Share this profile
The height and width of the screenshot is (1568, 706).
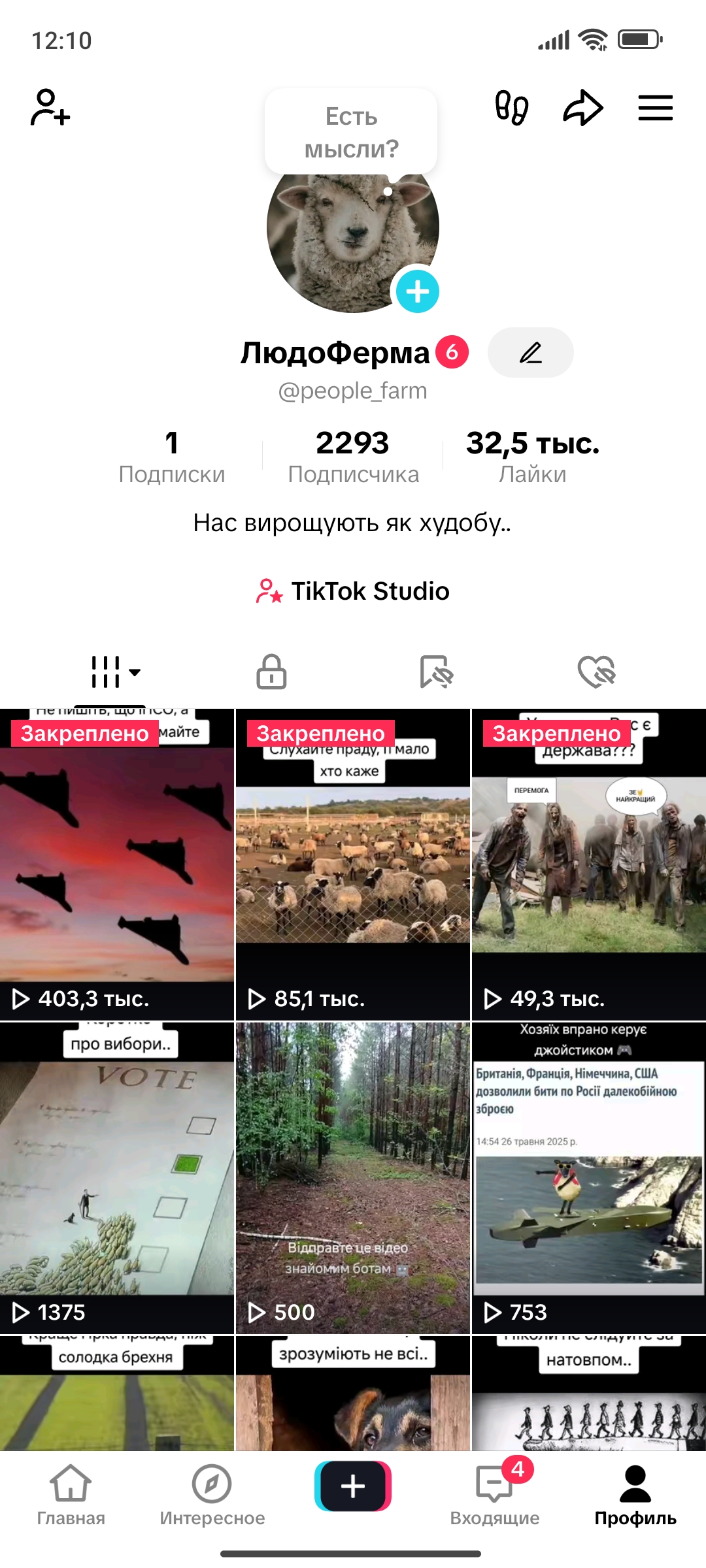point(582,107)
